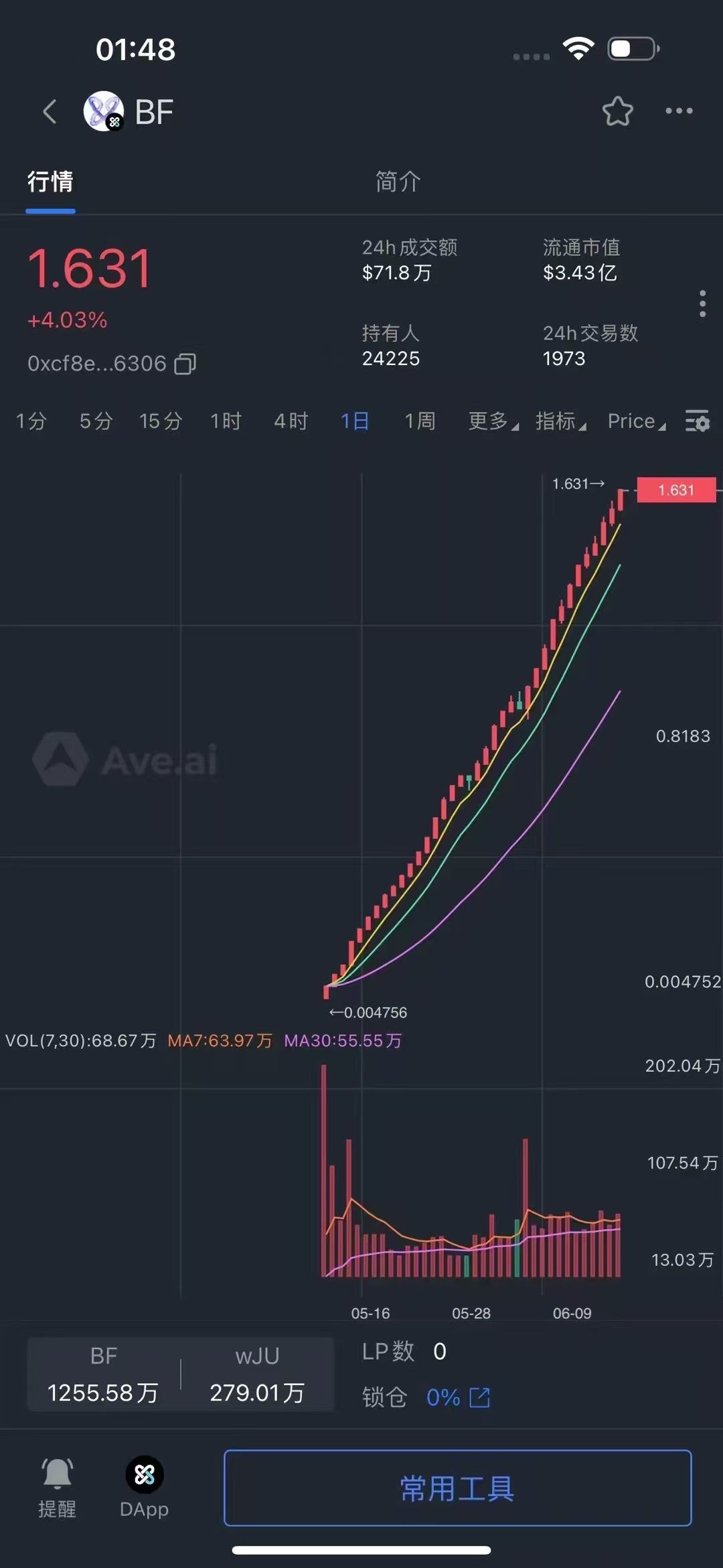Select the 15分 timeframe
Image resolution: width=723 pixels, height=1568 pixels.
(x=161, y=421)
